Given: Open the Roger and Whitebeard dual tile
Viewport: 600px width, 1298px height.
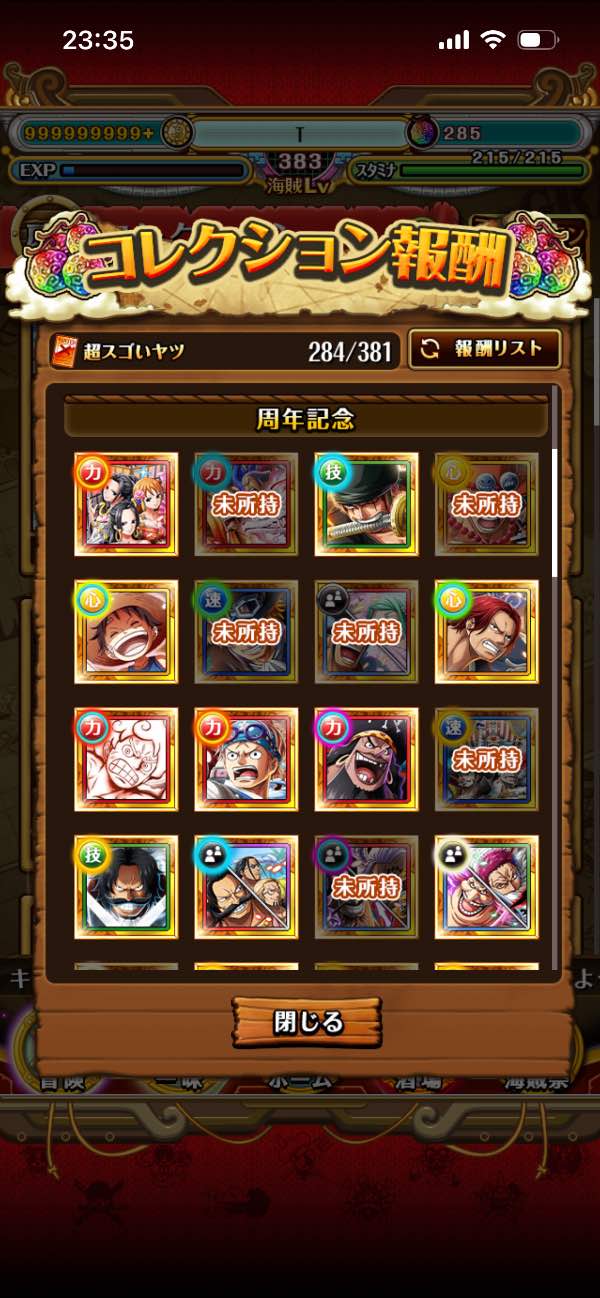Looking at the screenshot, I should pyautogui.click(x=246, y=887).
